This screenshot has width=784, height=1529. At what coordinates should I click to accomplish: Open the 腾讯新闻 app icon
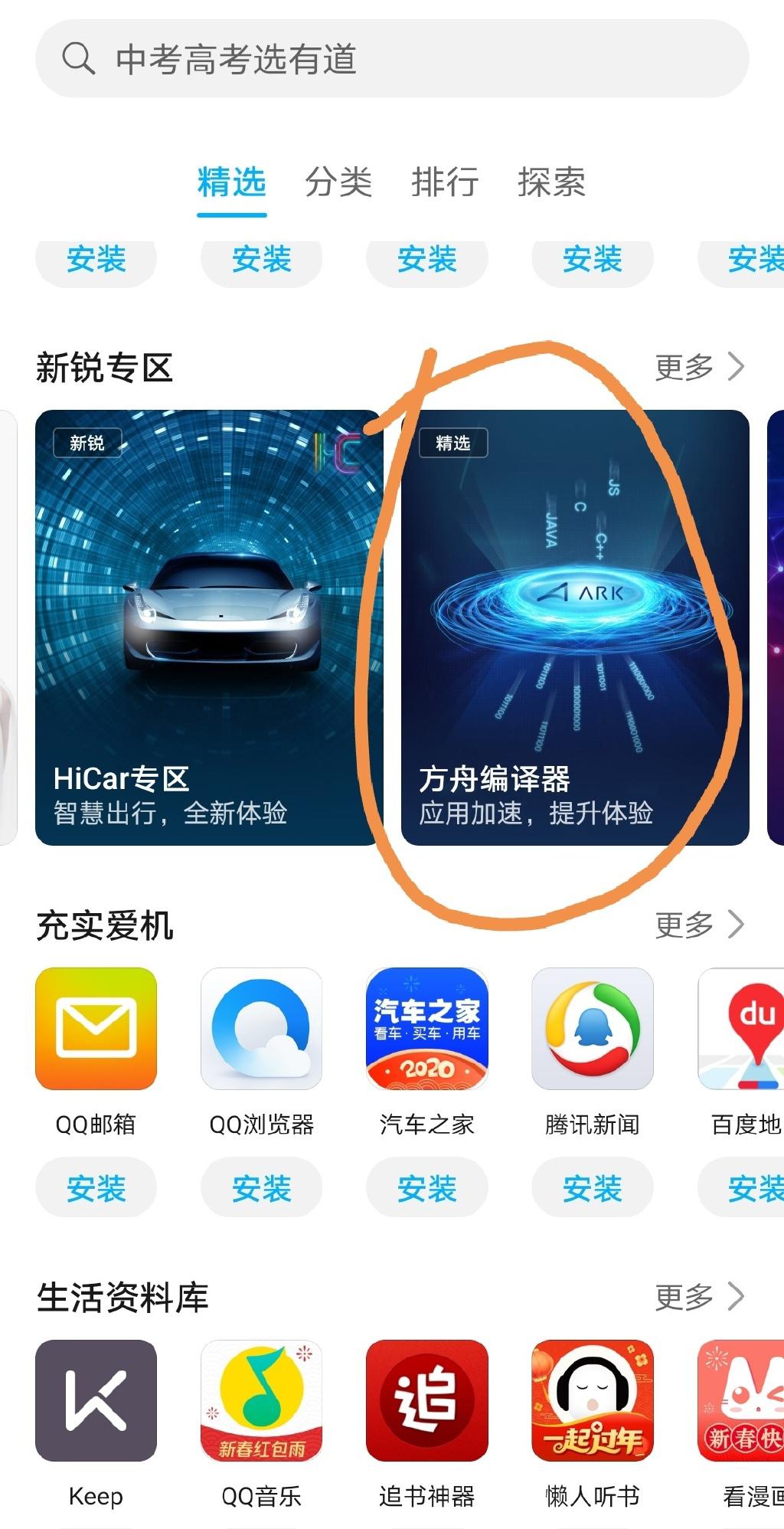tap(592, 1029)
